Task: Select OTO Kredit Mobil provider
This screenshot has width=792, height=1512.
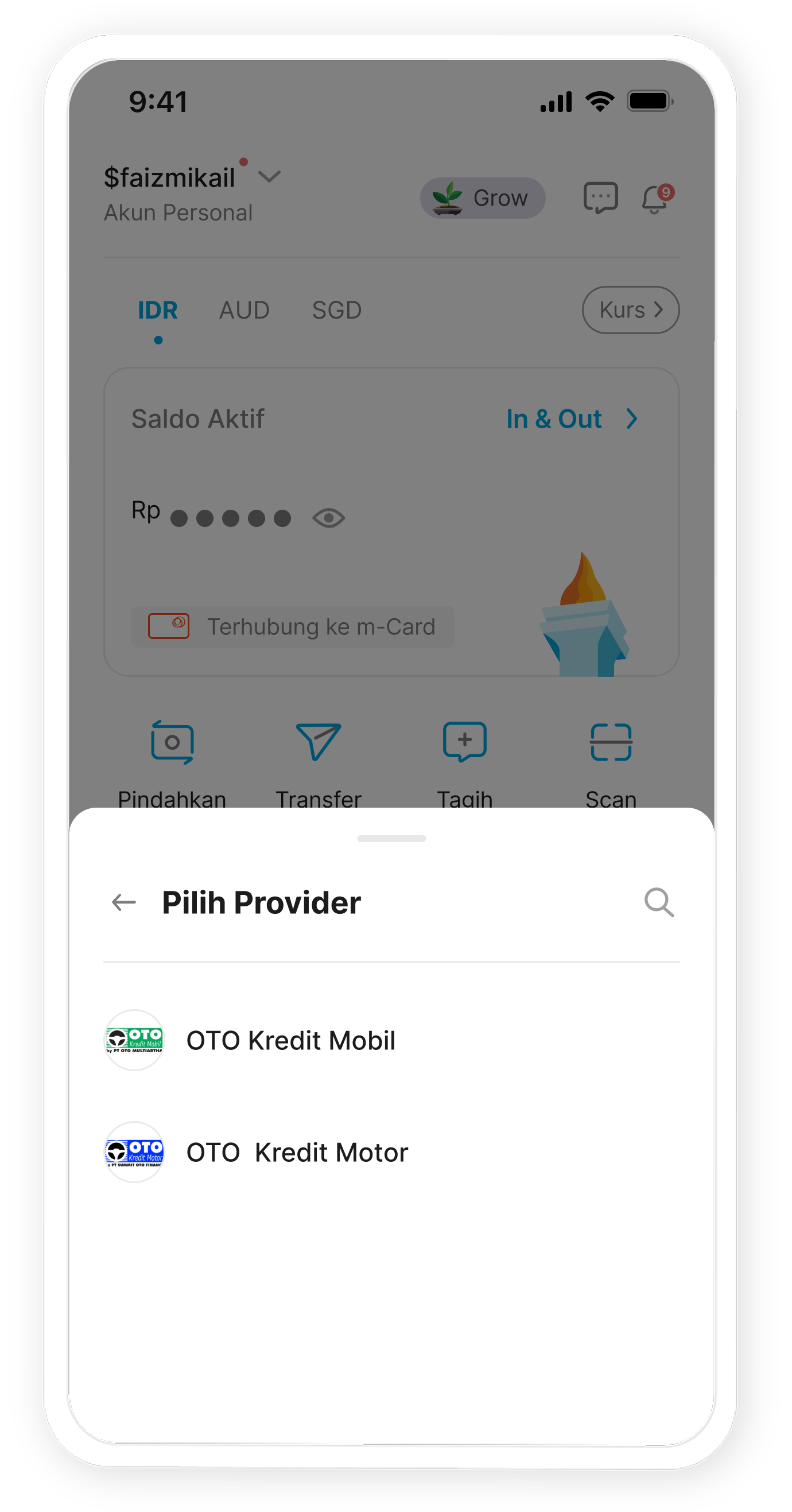Action: pyautogui.click(x=290, y=1040)
